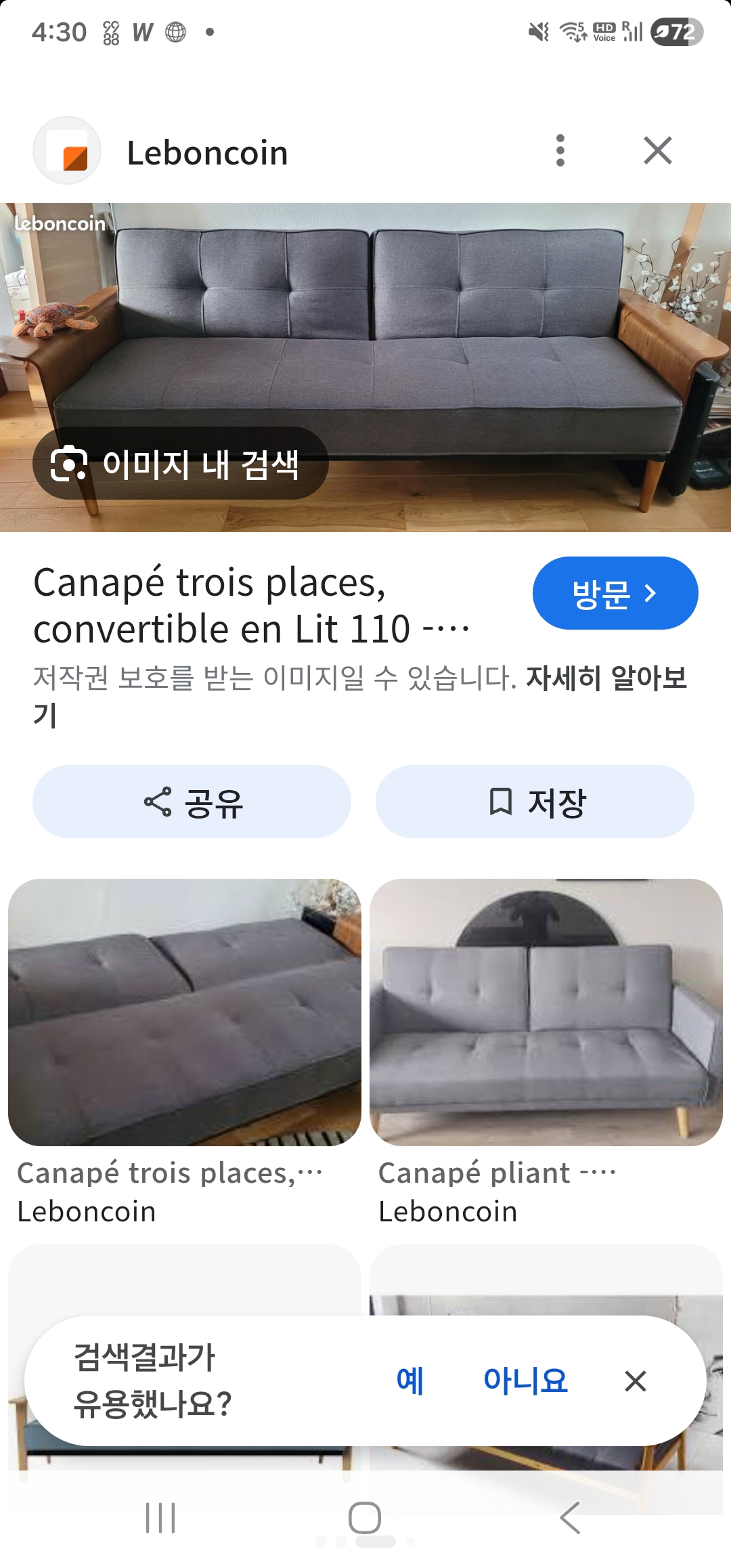Go back using the system back button

pyautogui.click(x=570, y=1517)
